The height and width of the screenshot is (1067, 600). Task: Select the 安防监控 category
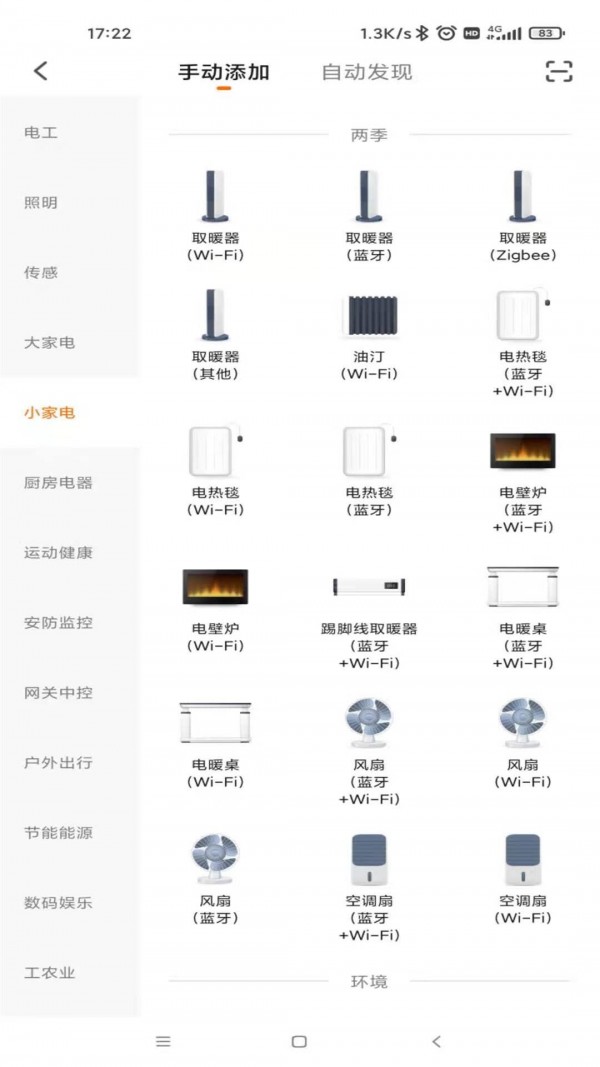[x=58, y=622]
